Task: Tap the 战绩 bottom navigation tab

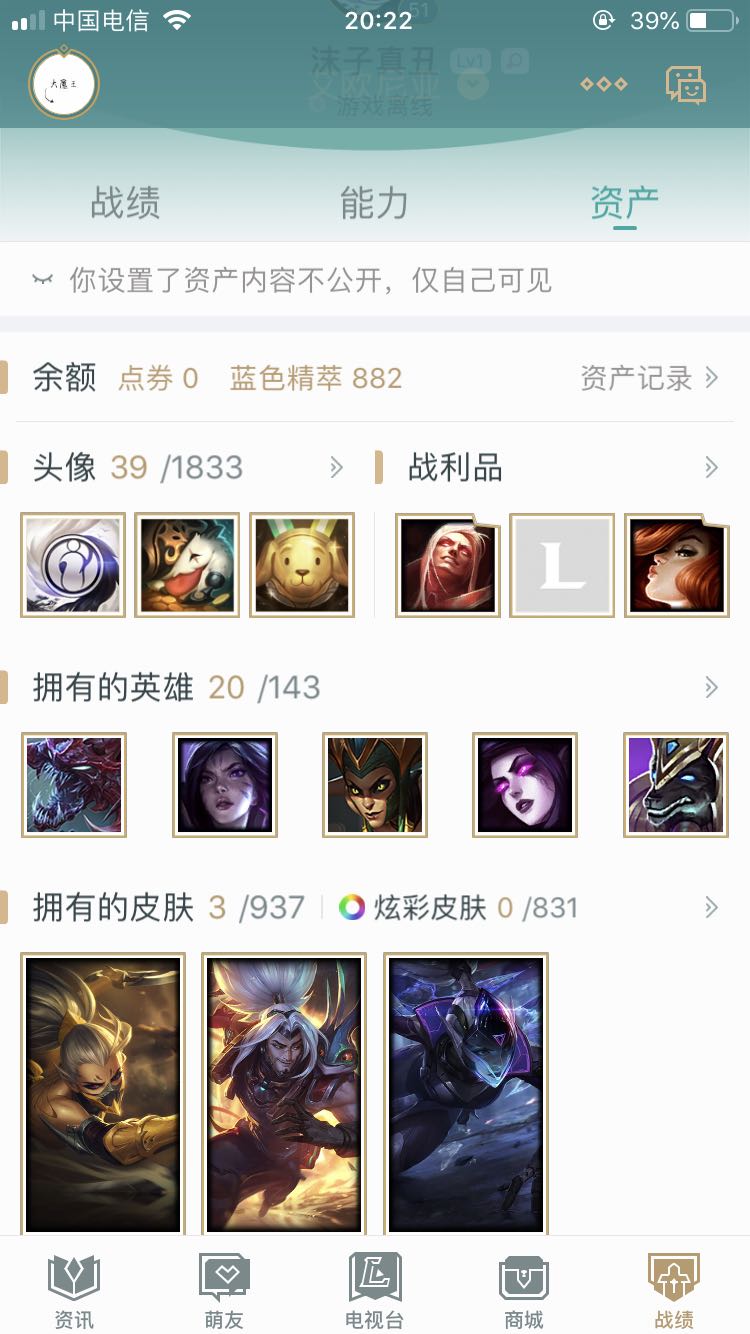Action: [x=674, y=1290]
